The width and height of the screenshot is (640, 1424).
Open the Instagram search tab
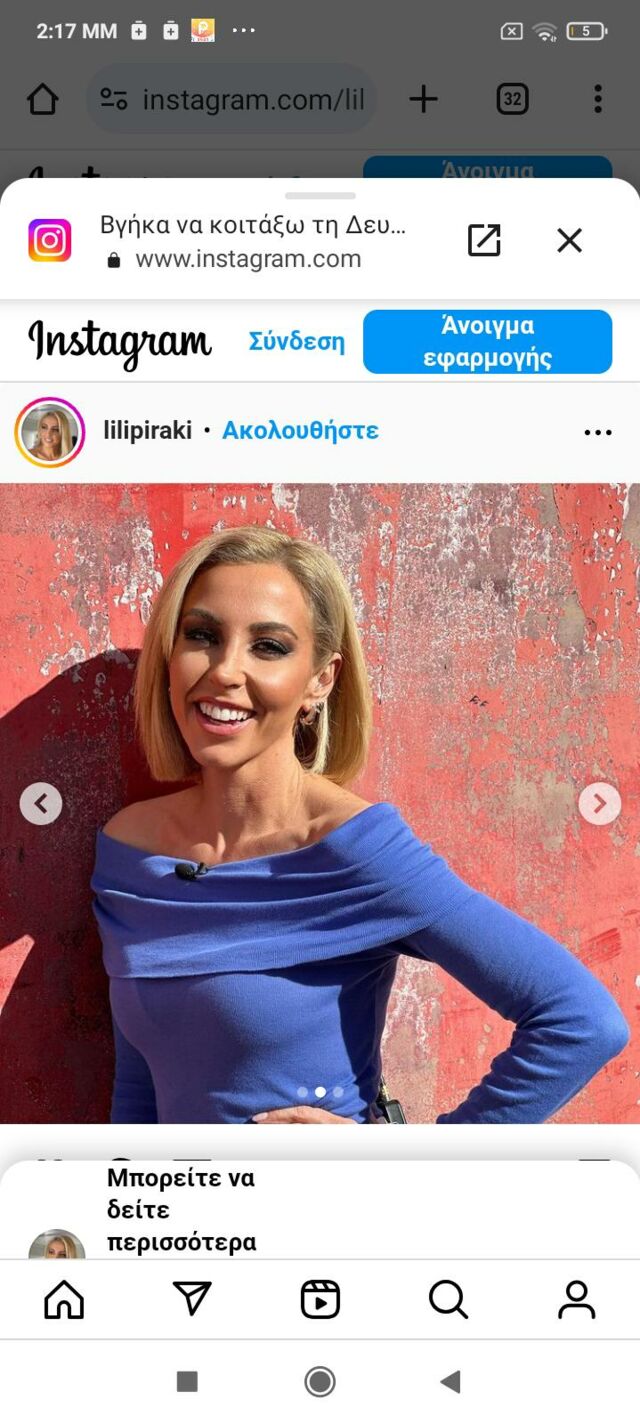click(448, 1299)
